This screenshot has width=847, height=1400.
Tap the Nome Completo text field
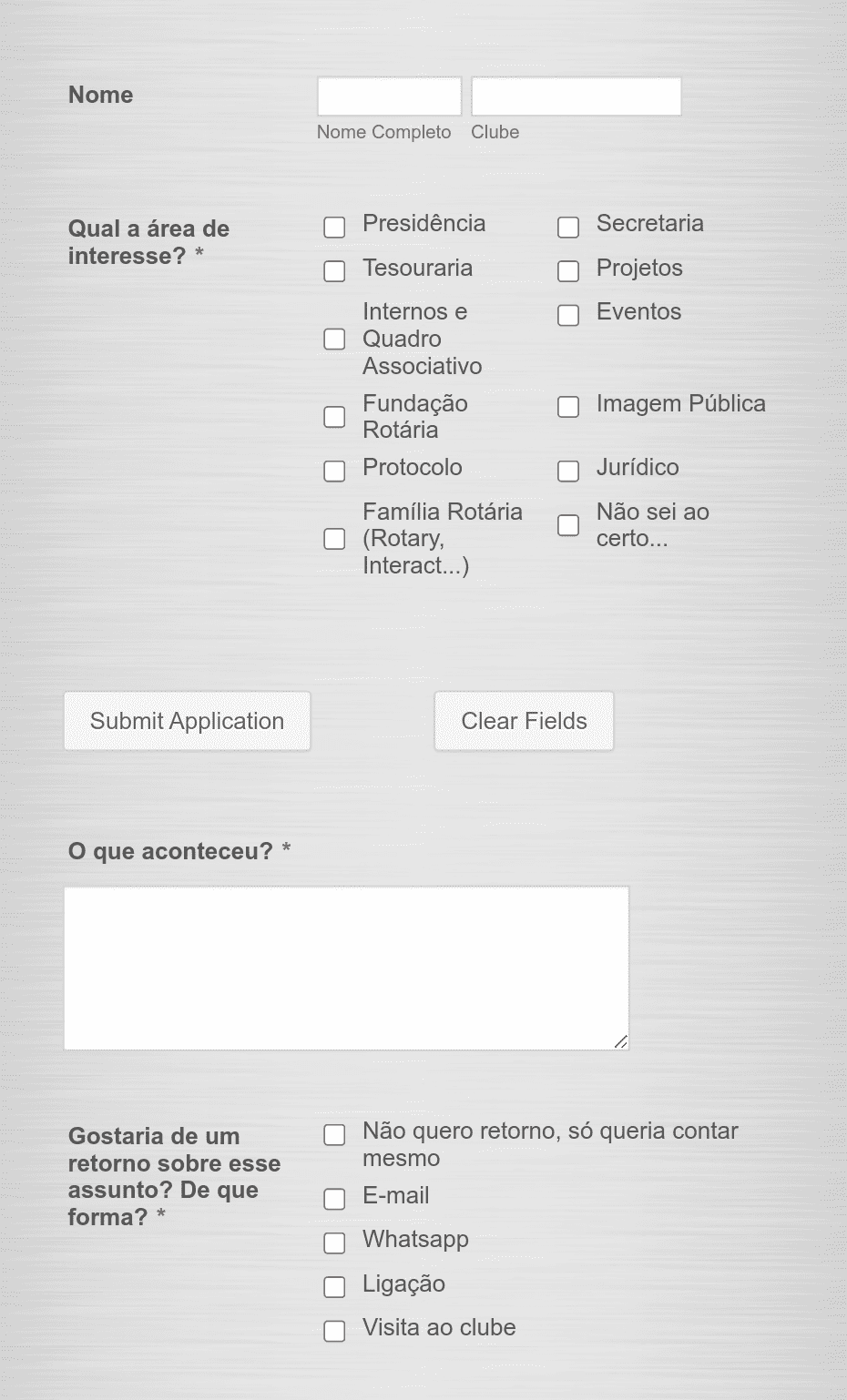point(390,96)
